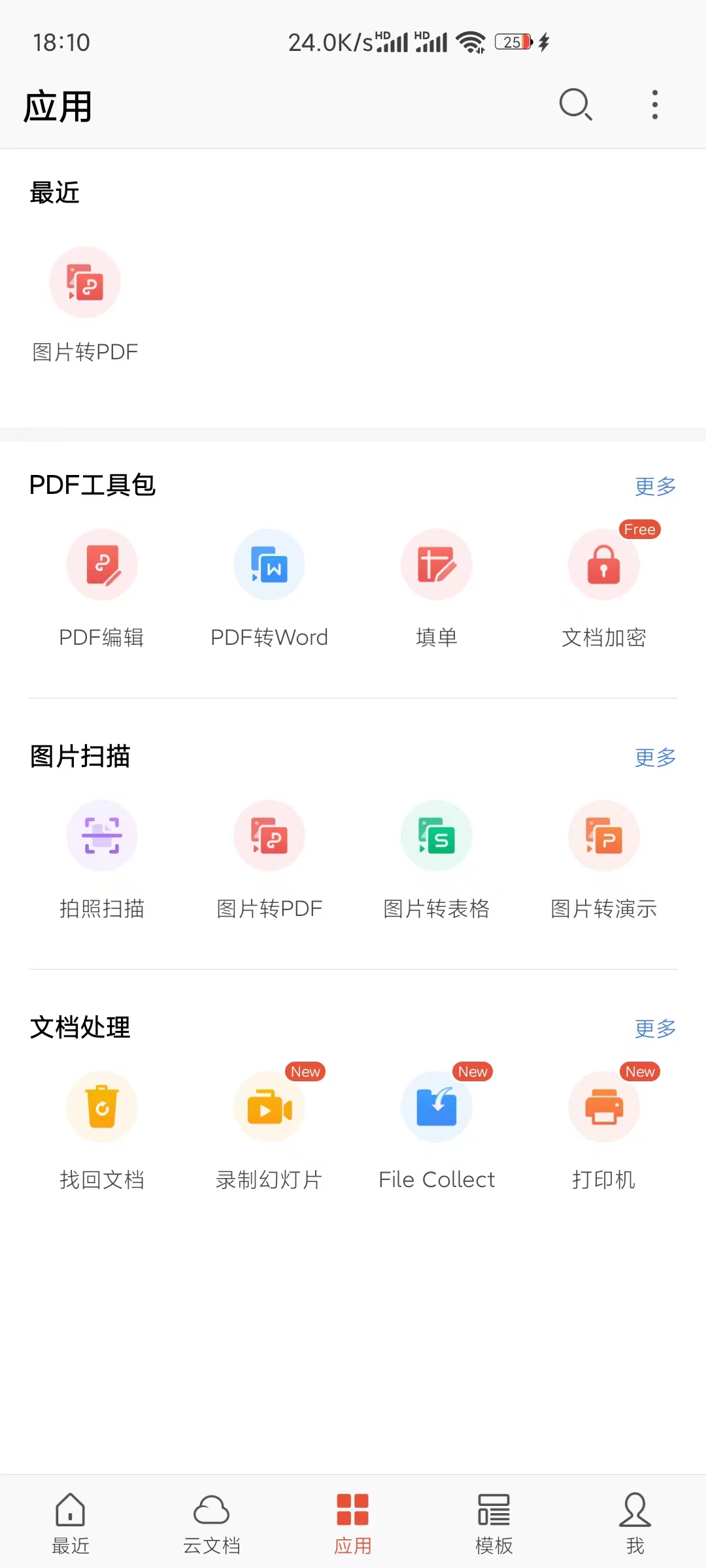Open the search icon in the top bar
The height and width of the screenshot is (1568, 706).
point(575,105)
